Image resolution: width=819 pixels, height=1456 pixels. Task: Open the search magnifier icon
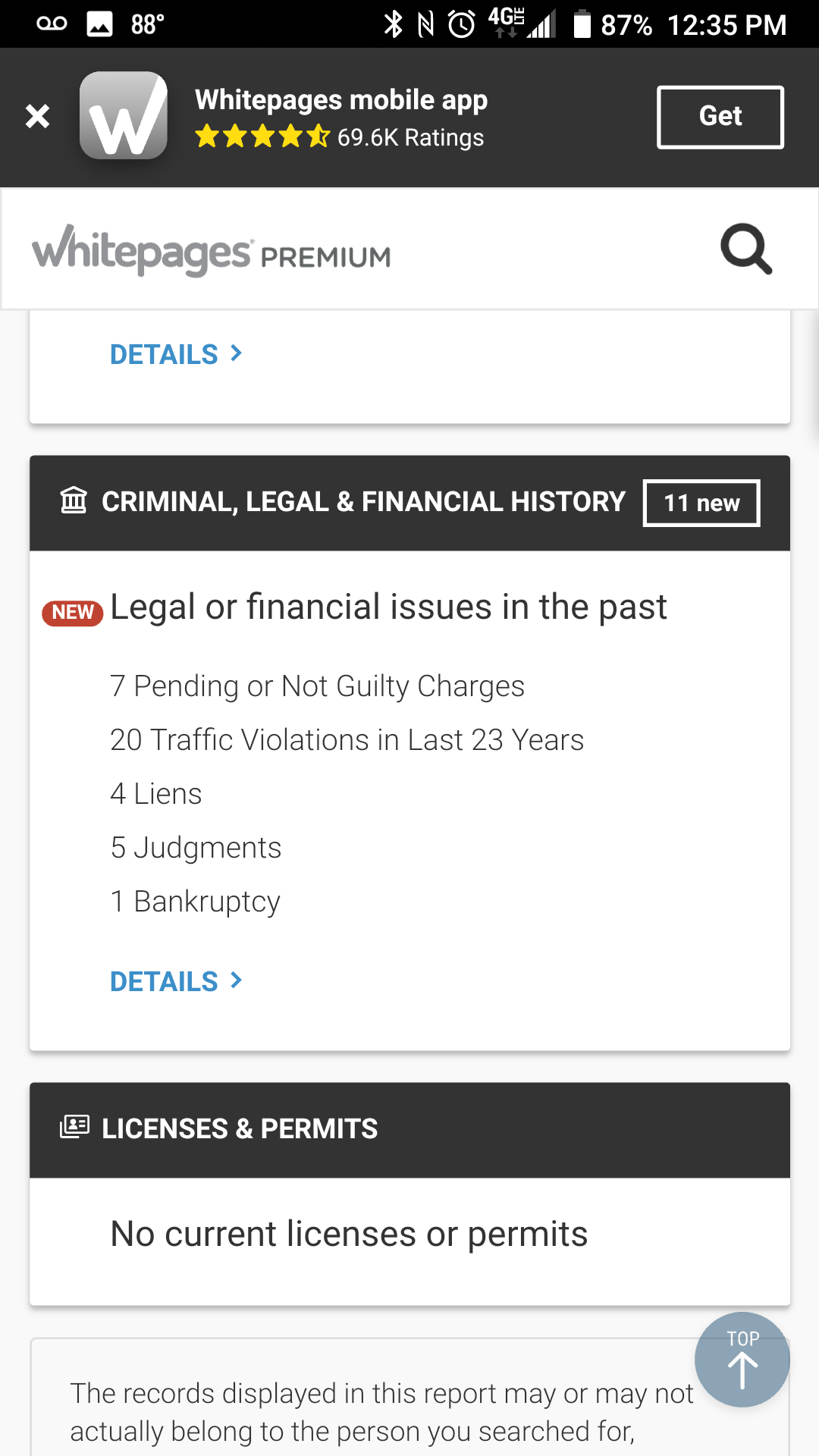pos(746,249)
